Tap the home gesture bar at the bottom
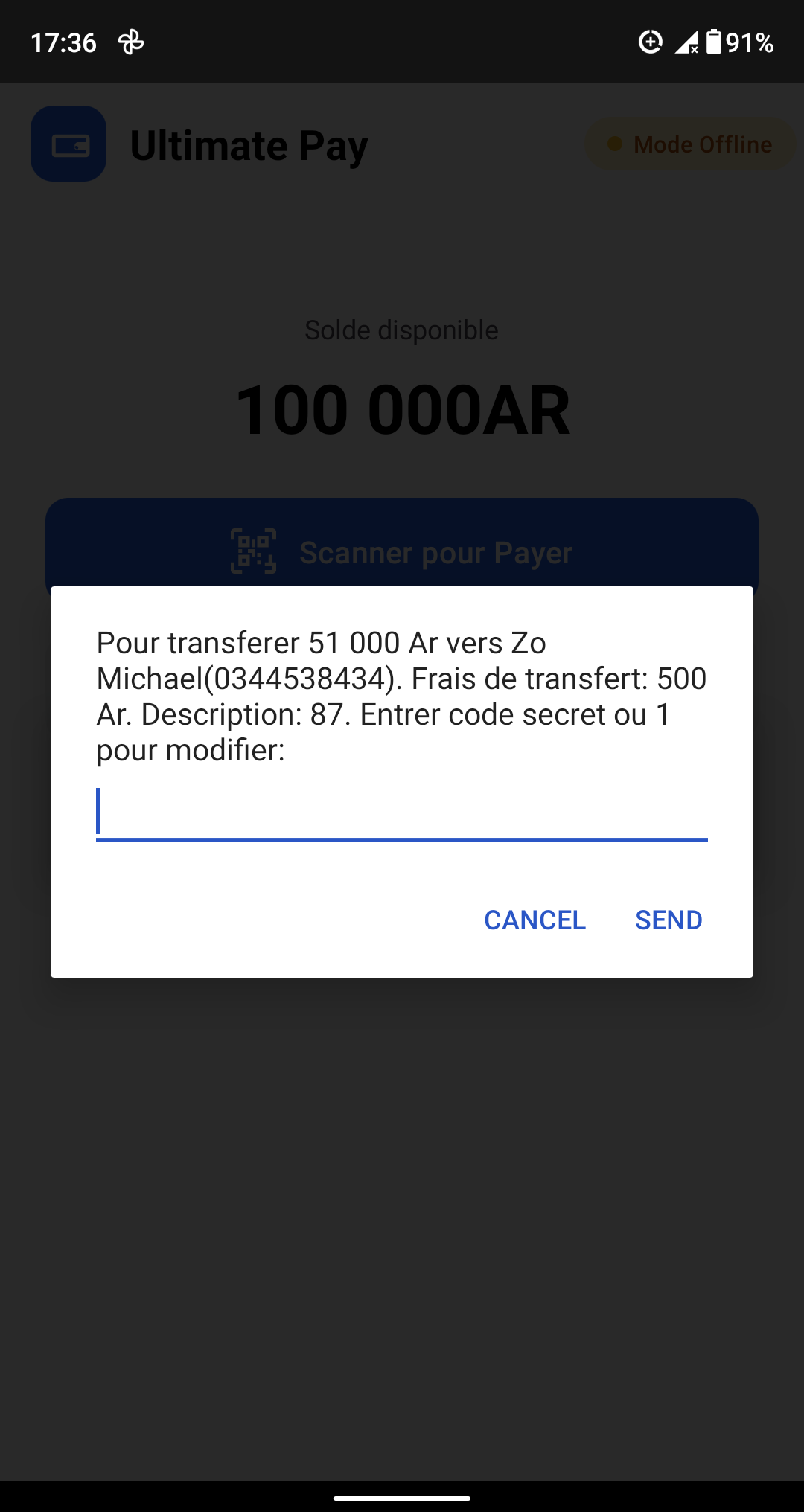Screen dimensions: 804x1512 [x=401, y=1497]
